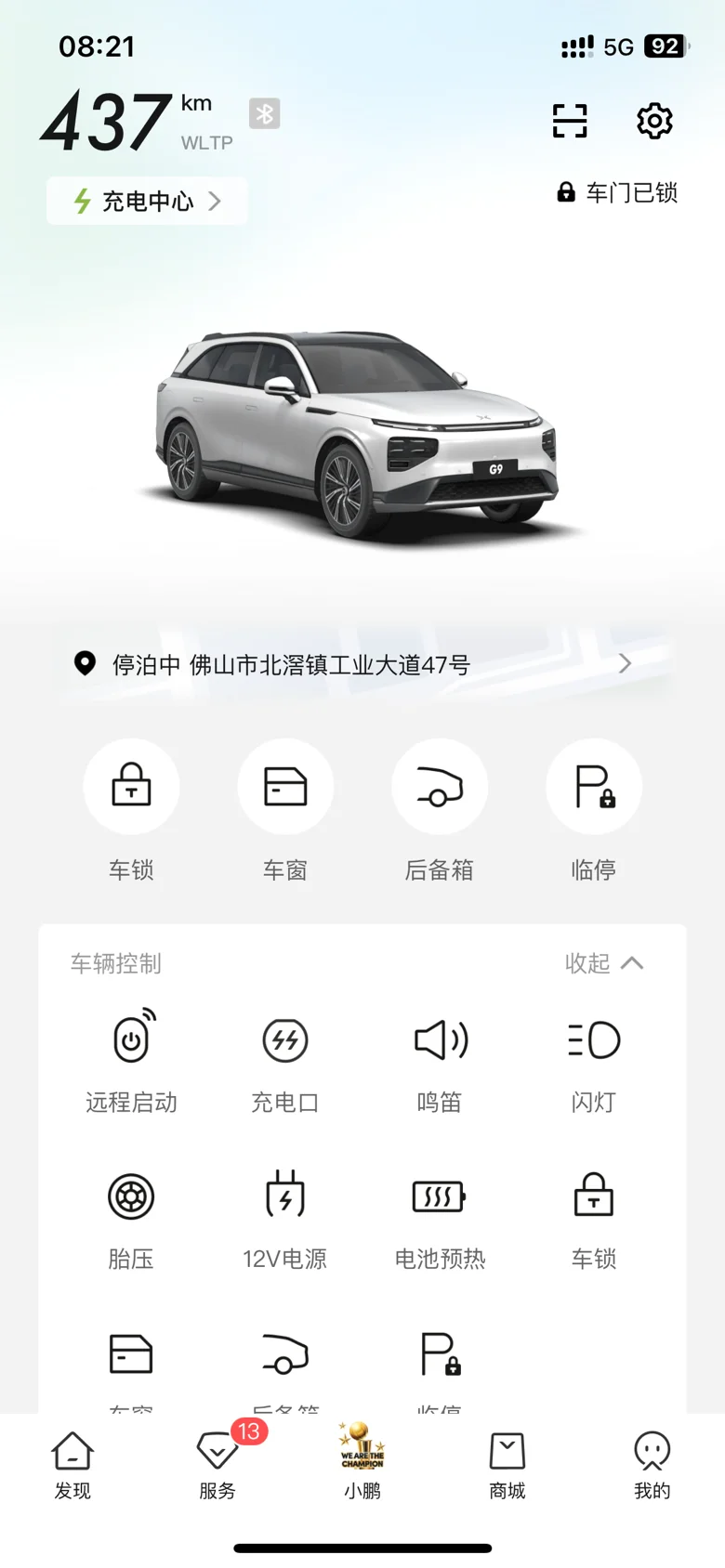Tap the 车窗 round shortcut button
The image size is (725, 1568).
coord(285,787)
